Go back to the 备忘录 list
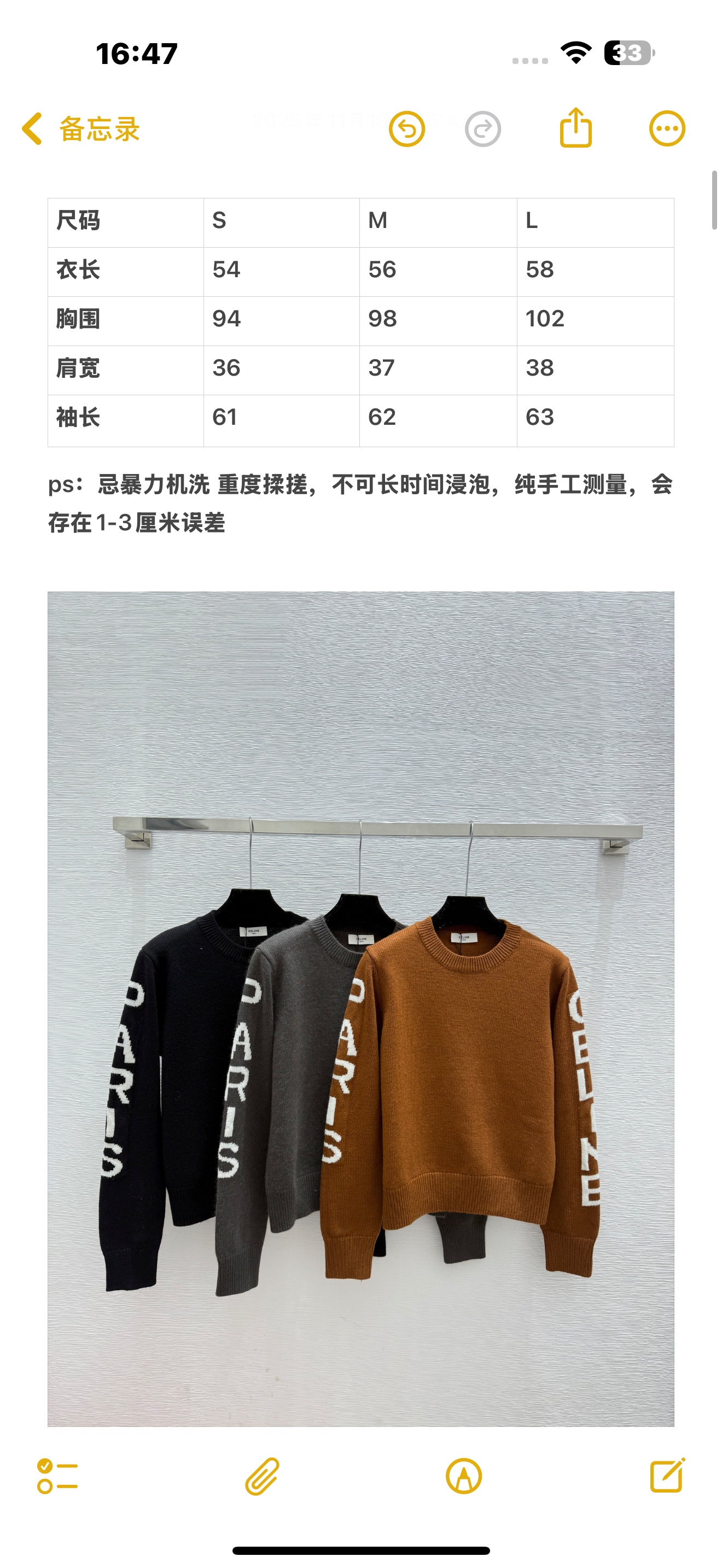 point(80,129)
